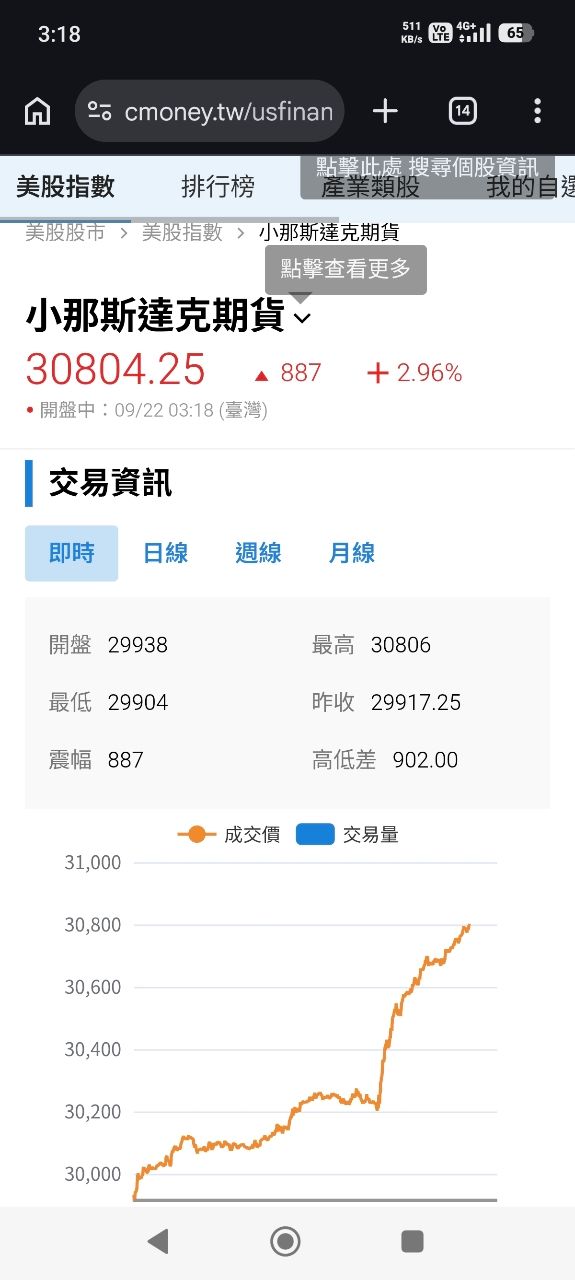Toggle the 交易量 series in chart legend

tap(347, 835)
